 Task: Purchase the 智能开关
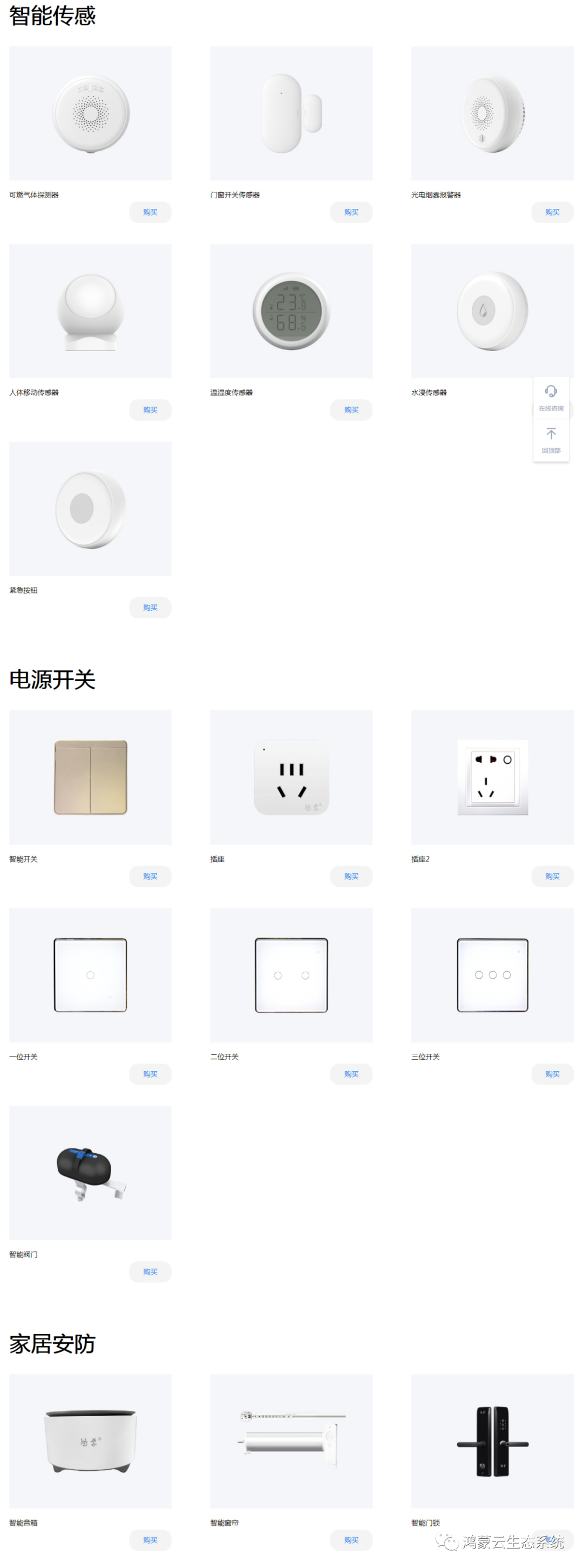click(150, 876)
